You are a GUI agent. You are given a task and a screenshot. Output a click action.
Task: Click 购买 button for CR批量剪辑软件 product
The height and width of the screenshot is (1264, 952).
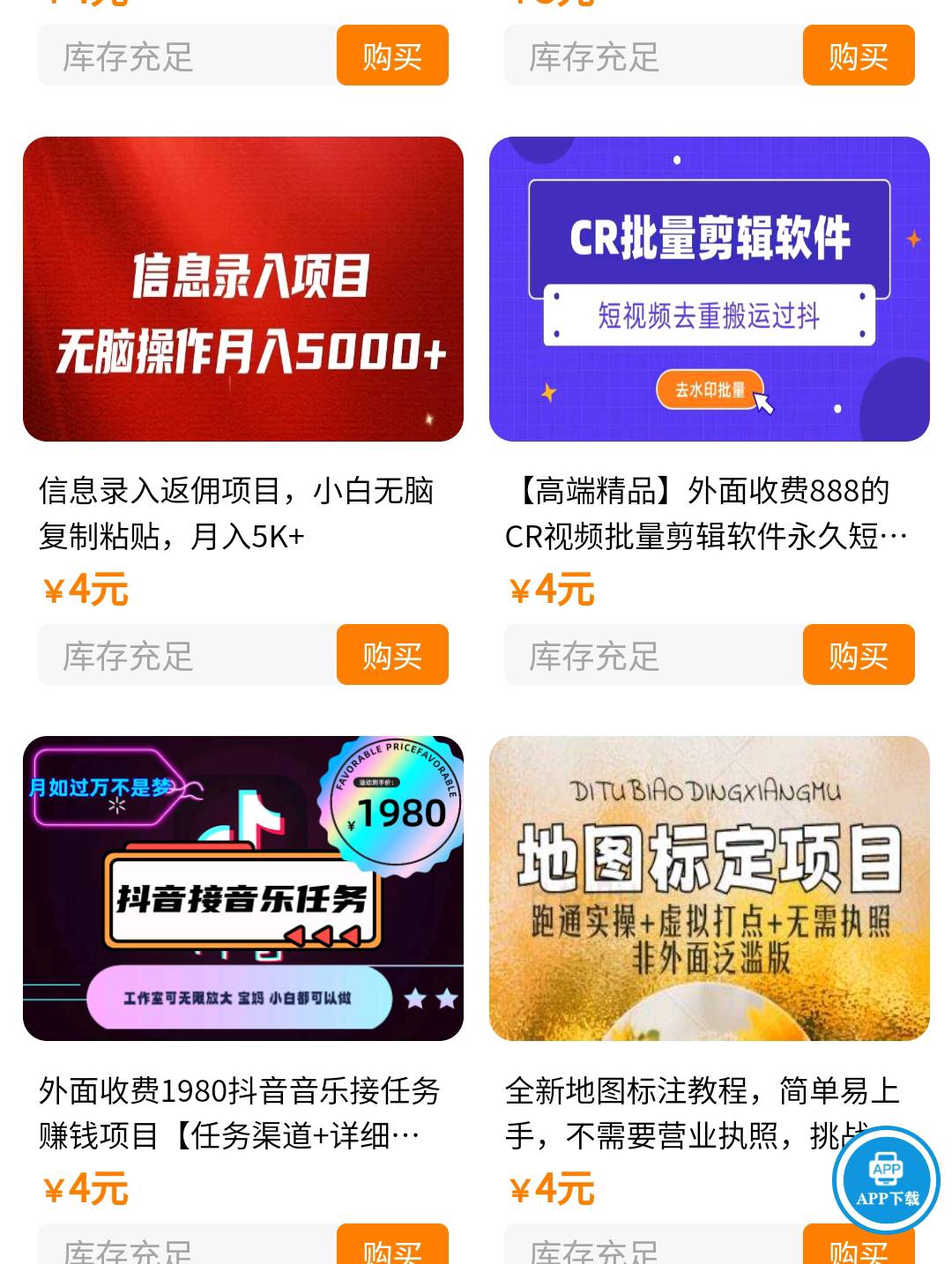pyautogui.click(x=858, y=655)
